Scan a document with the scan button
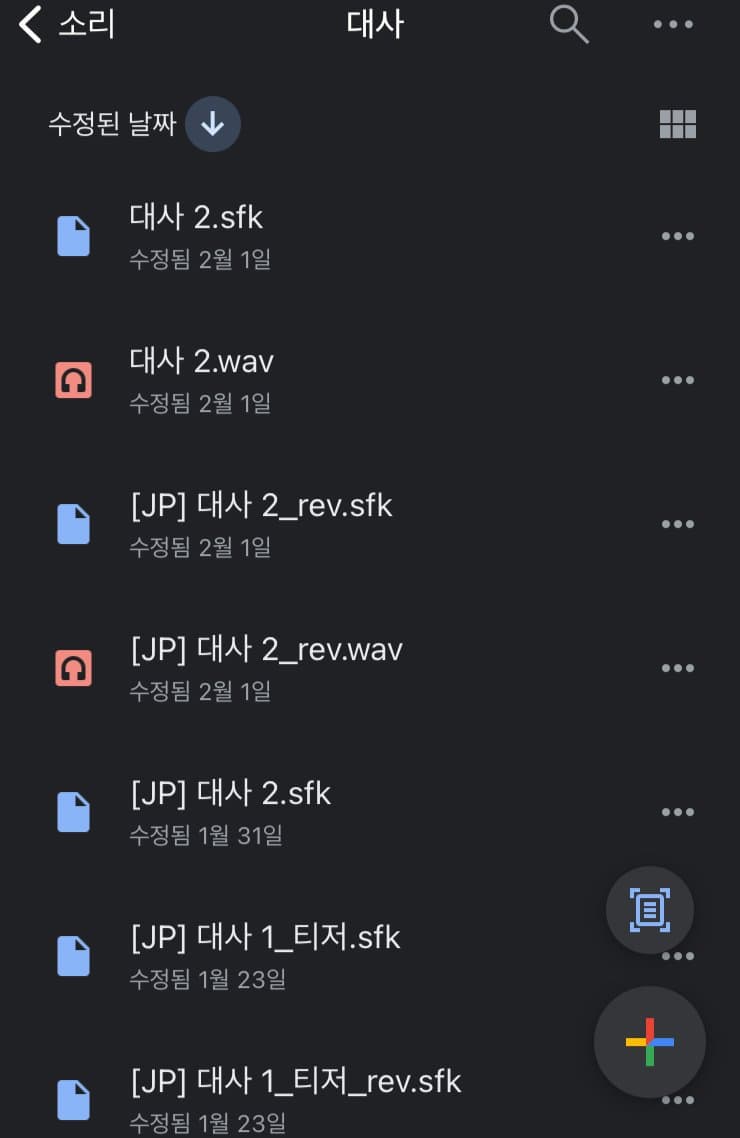 pyautogui.click(x=649, y=909)
